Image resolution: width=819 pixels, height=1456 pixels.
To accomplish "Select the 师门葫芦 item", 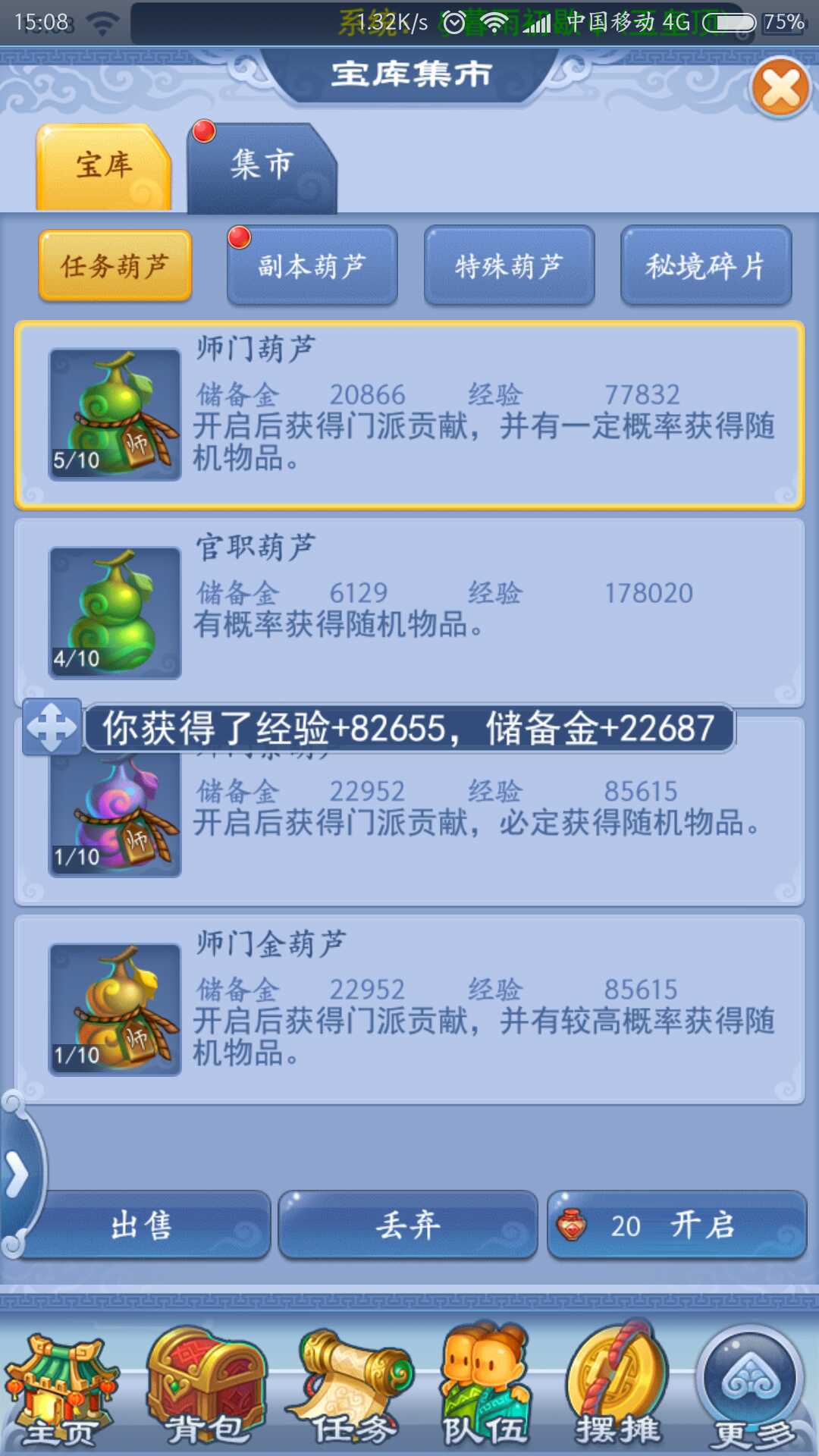I will click(x=409, y=414).
